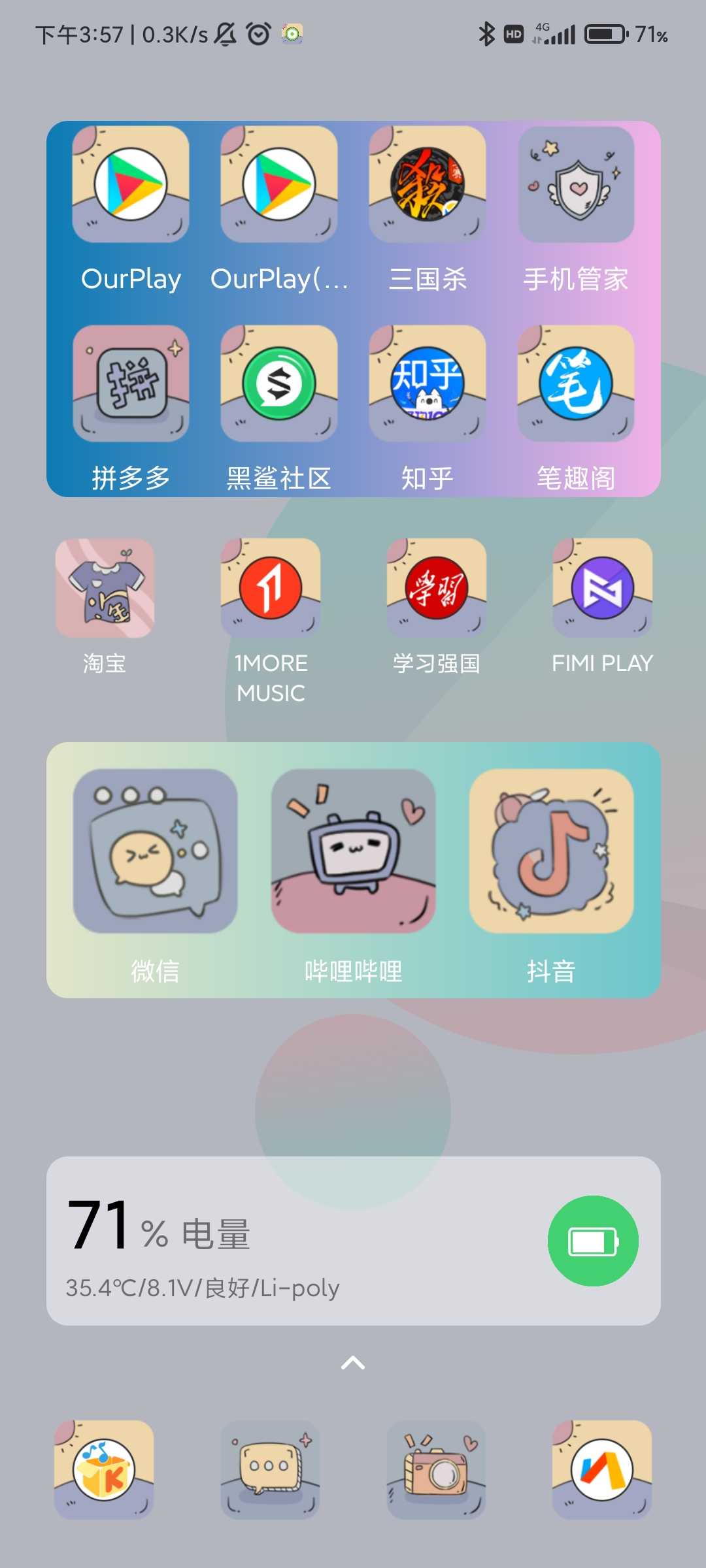Tap the 71% 电量 battery widget

tap(353, 1241)
